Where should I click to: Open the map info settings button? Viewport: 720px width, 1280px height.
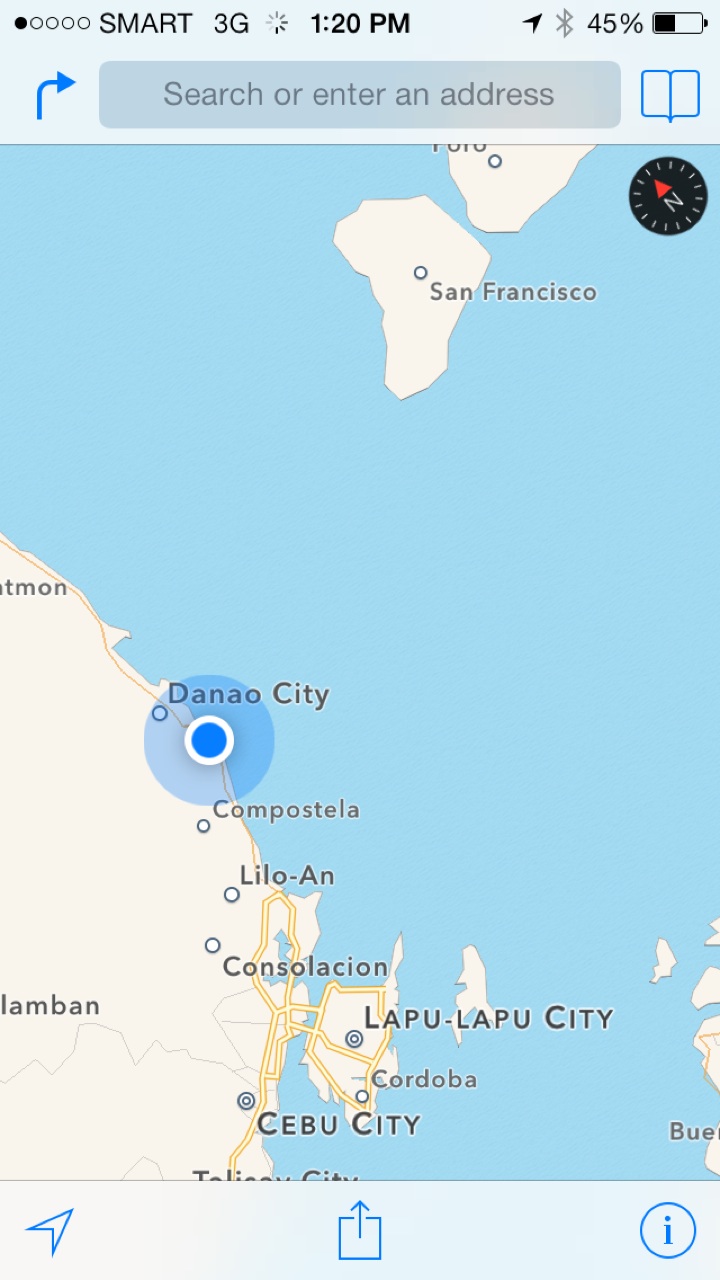pyautogui.click(x=667, y=1231)
